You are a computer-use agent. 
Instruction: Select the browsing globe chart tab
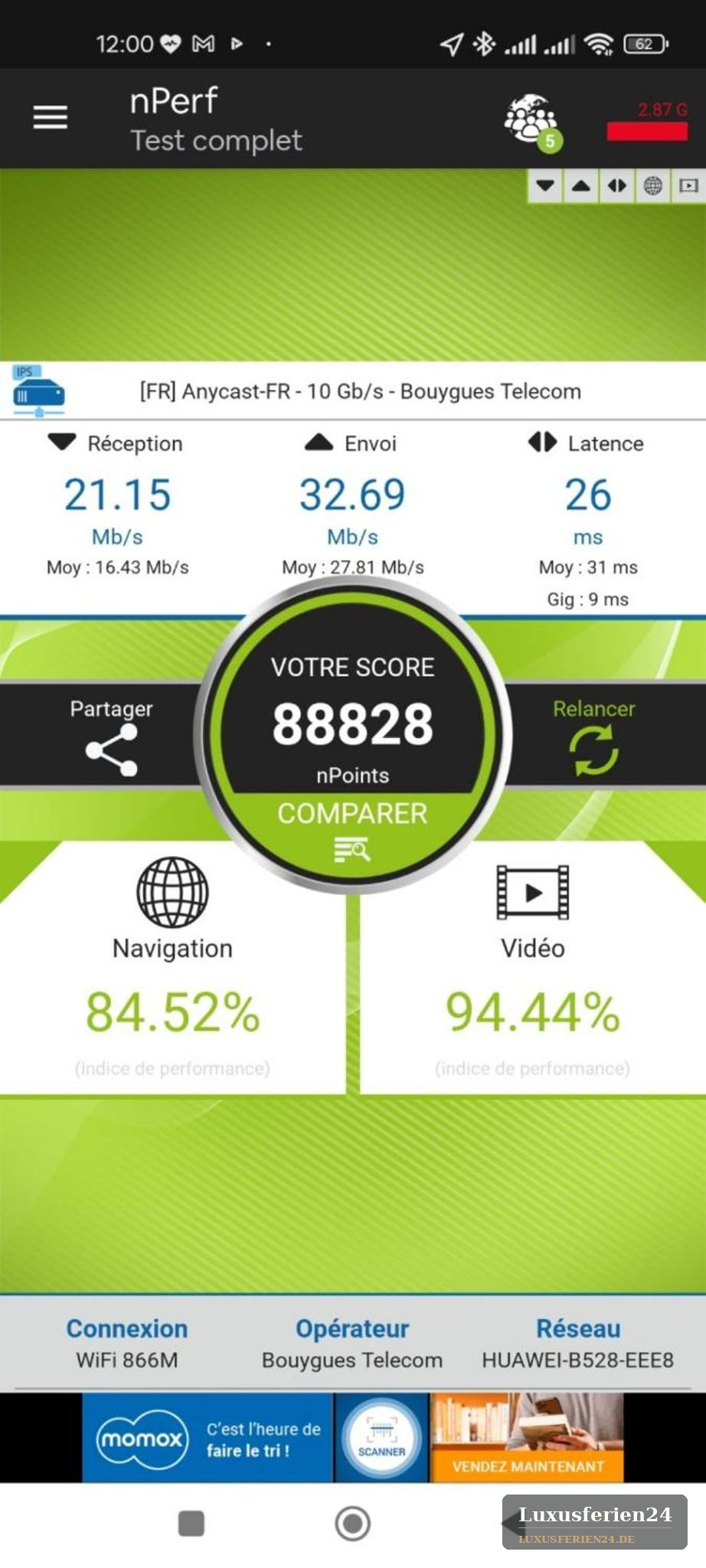[x=653, y=185]
